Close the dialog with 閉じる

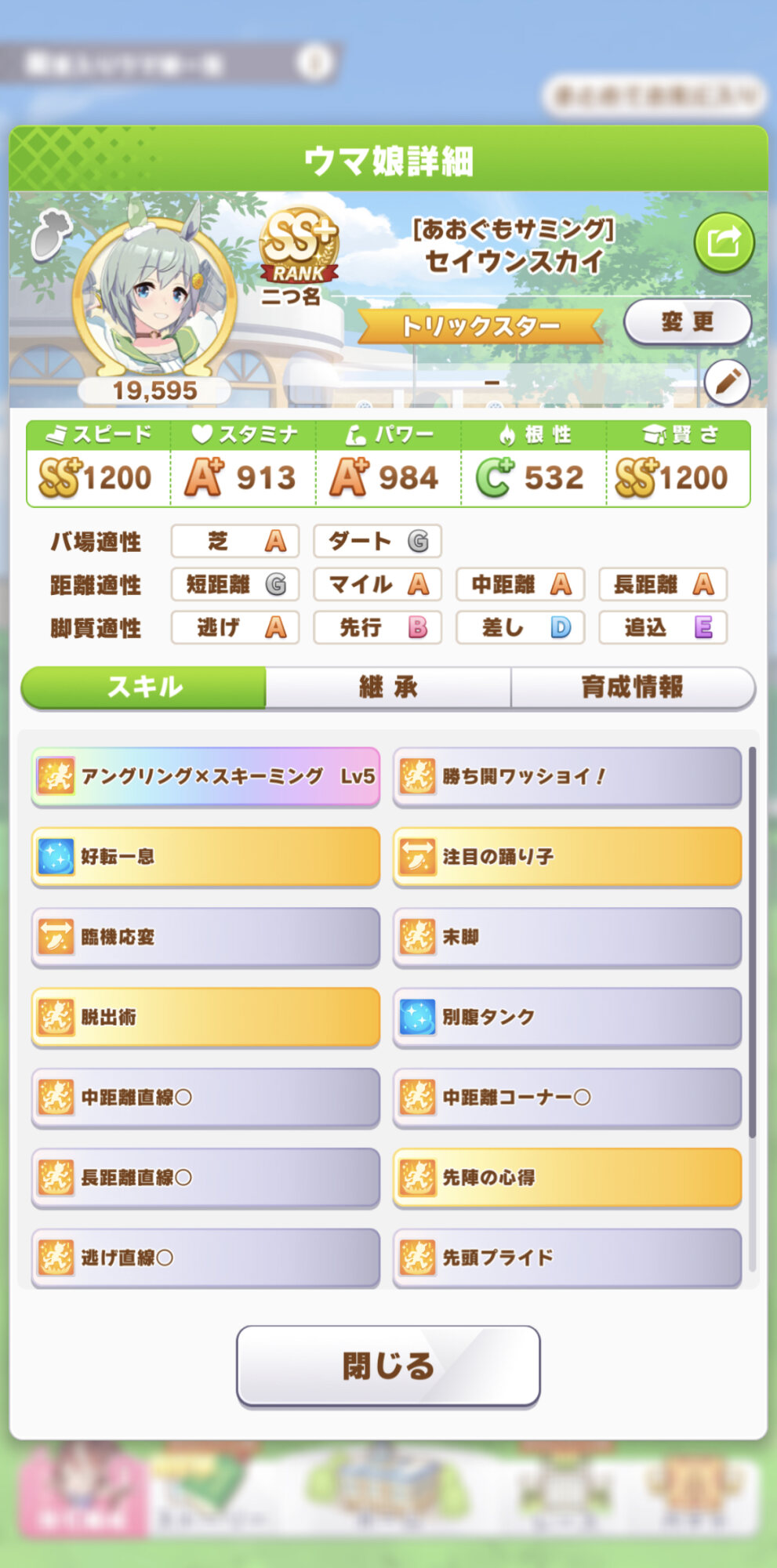pyautogui.click(x=388, y=1365)
